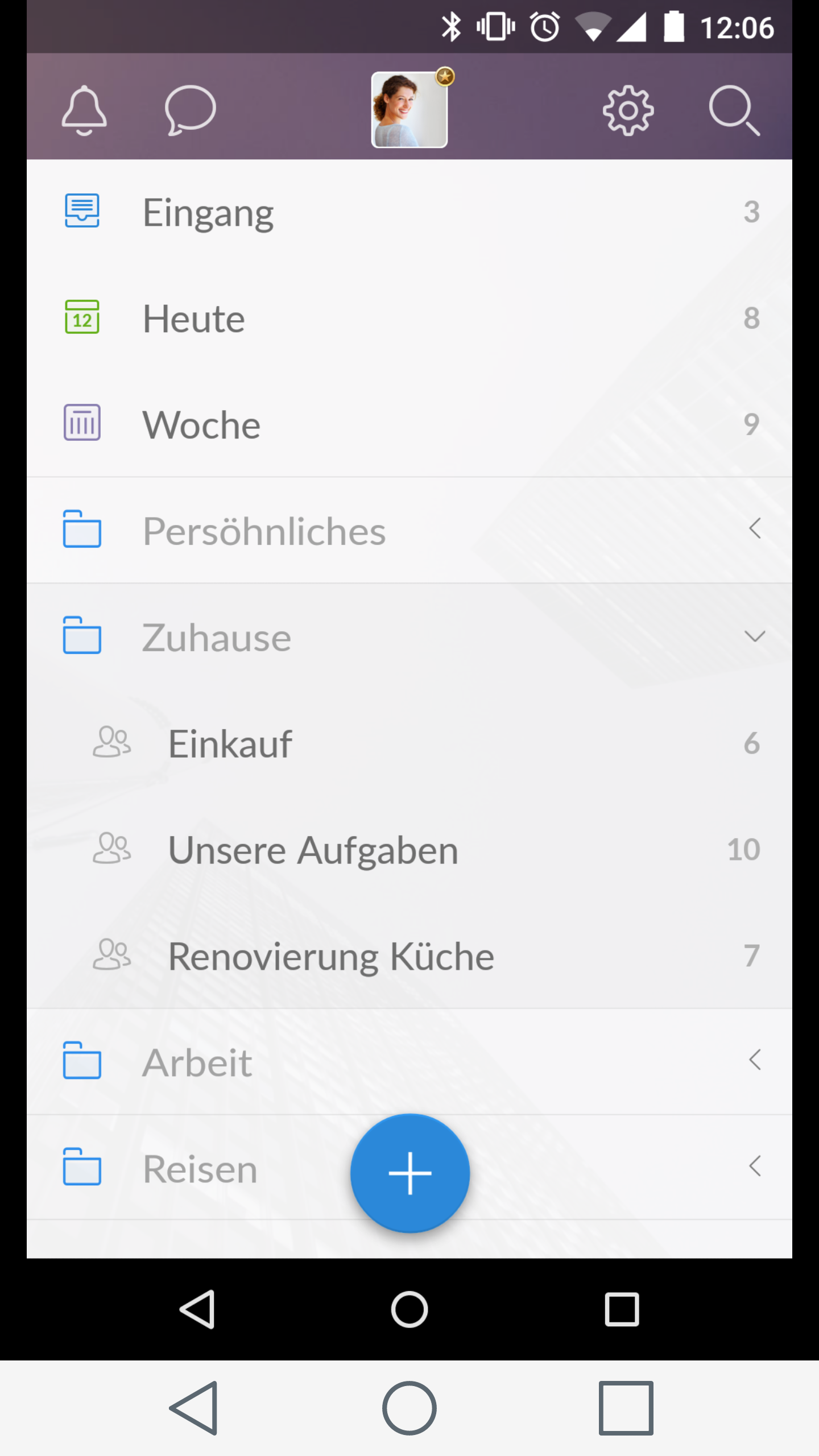The height and width of the screenshot is (1456, 819).
Task: Expand the Arbeit folder
Action: point(409,1061)
